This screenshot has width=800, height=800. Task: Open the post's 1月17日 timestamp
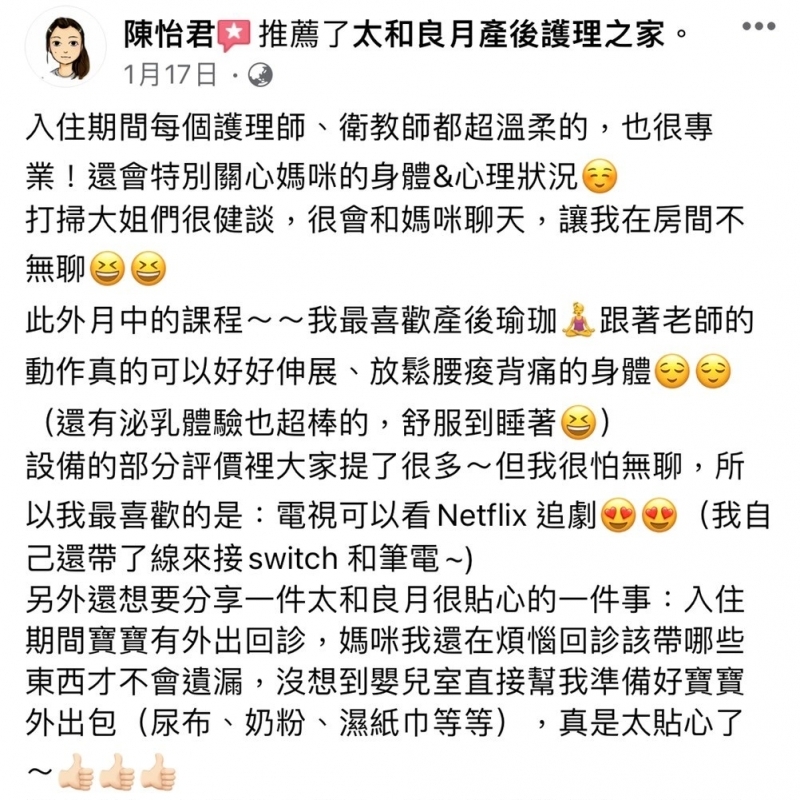tap(167, 73)
